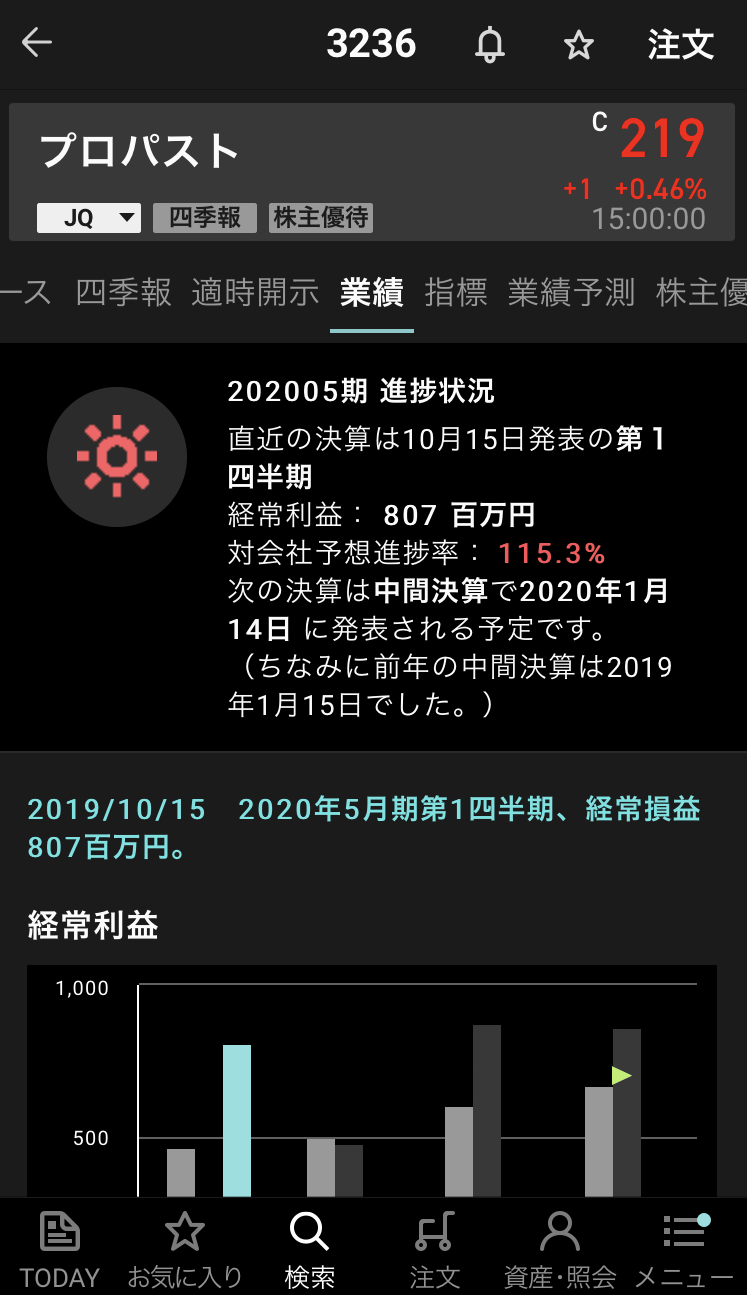
Task: Switch to the 適時開示 tab
Action: click(x=255, y=292)
